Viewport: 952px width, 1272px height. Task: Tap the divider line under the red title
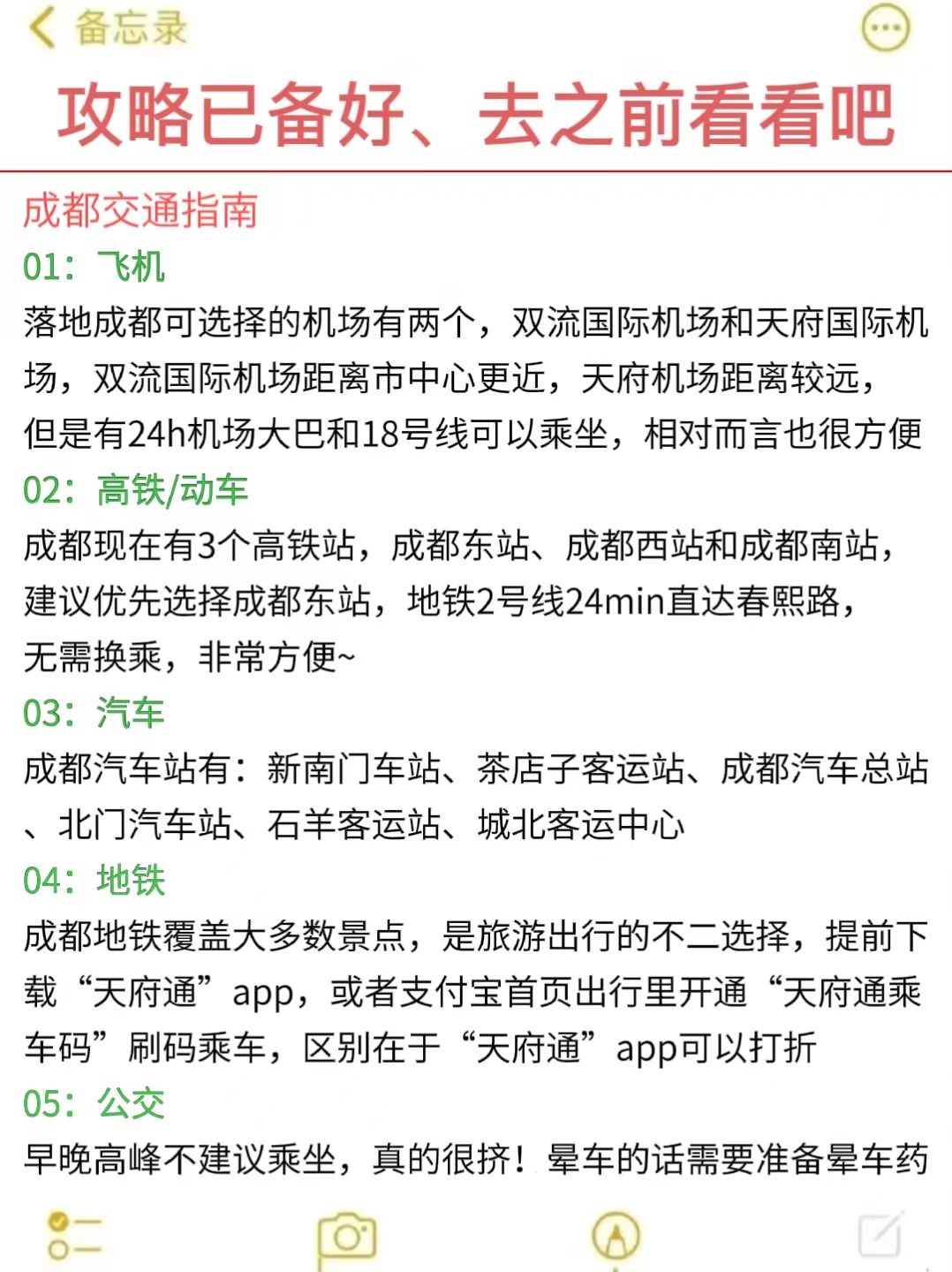click(476, 166)
